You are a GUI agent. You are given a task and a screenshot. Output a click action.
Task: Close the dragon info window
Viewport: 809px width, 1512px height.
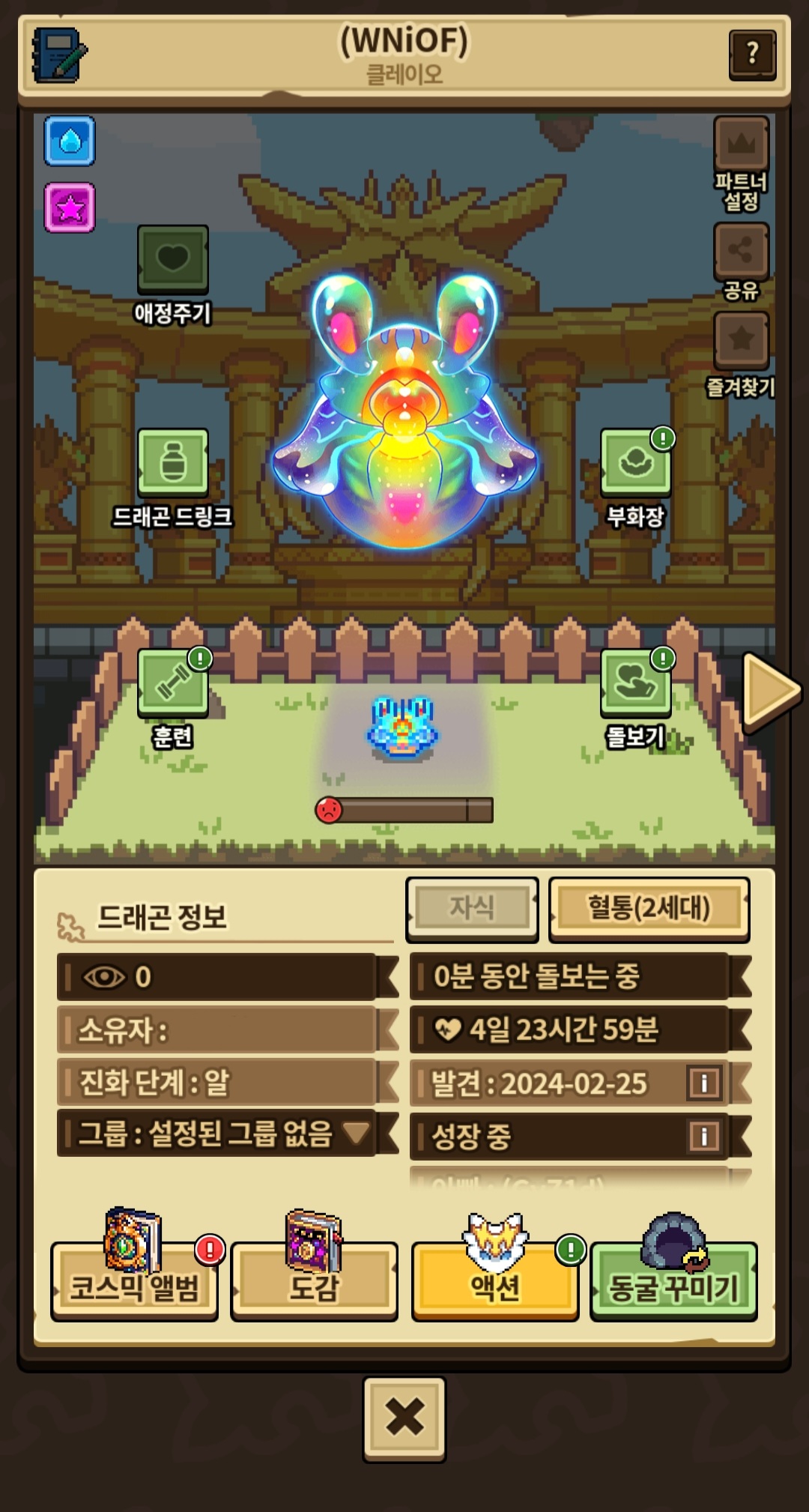click(x=404, y=1418)
